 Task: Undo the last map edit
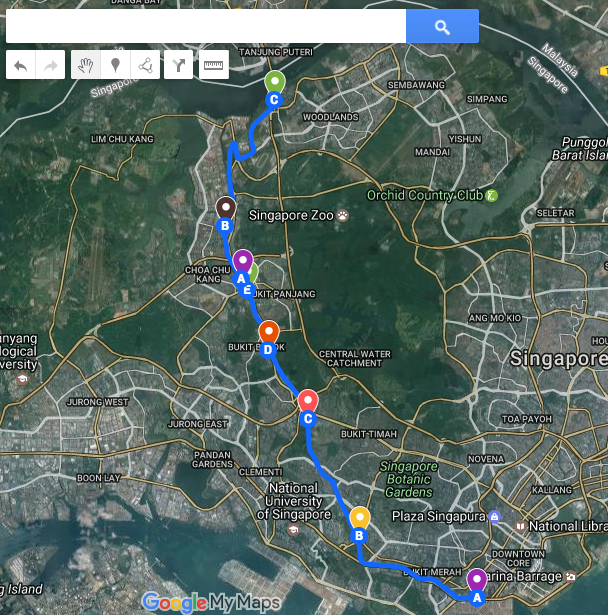pyautogui.click(x=21, y=66)
